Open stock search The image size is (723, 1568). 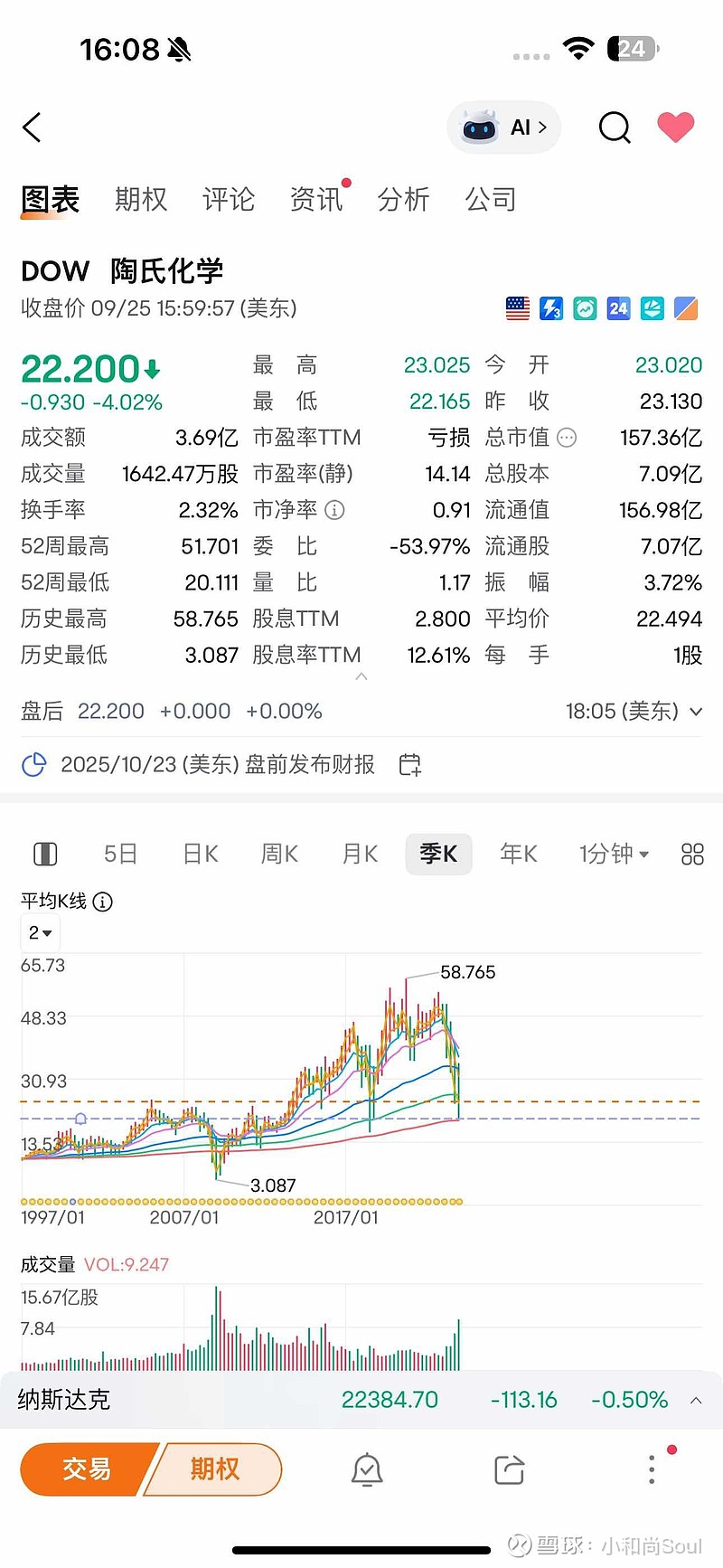coord(615,128)
